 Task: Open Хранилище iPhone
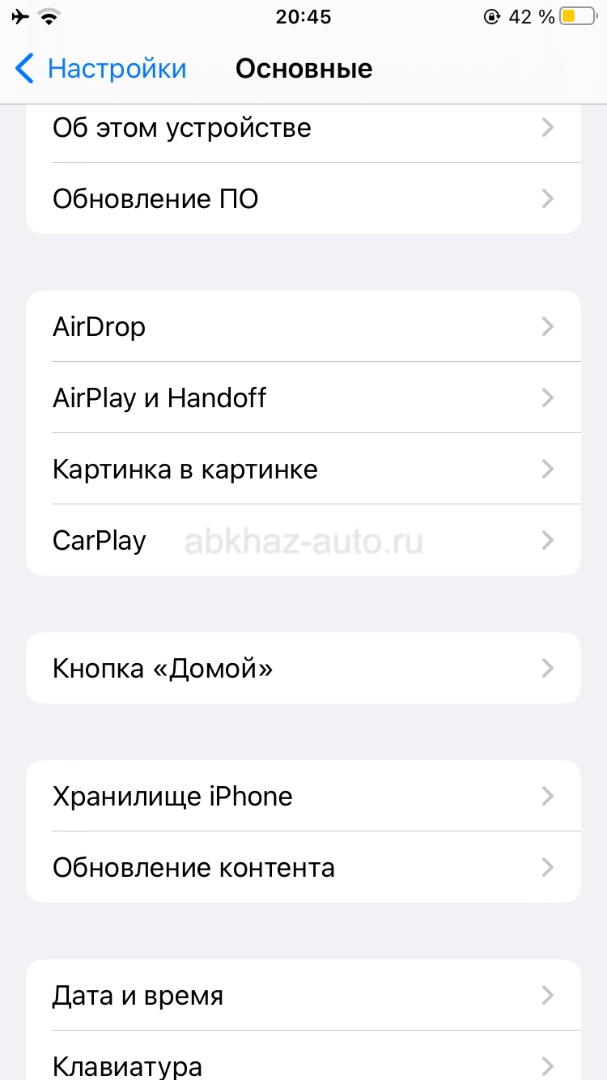pos(303,796)
